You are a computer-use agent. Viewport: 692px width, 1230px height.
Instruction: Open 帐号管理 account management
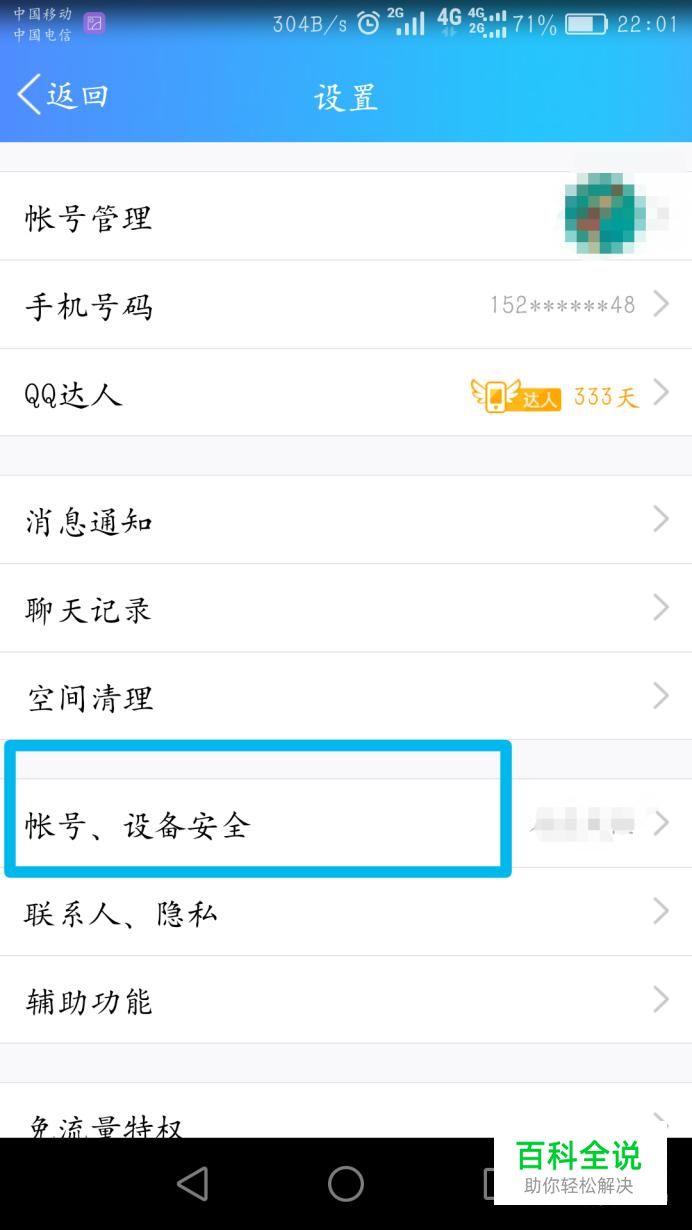(346, 216)
